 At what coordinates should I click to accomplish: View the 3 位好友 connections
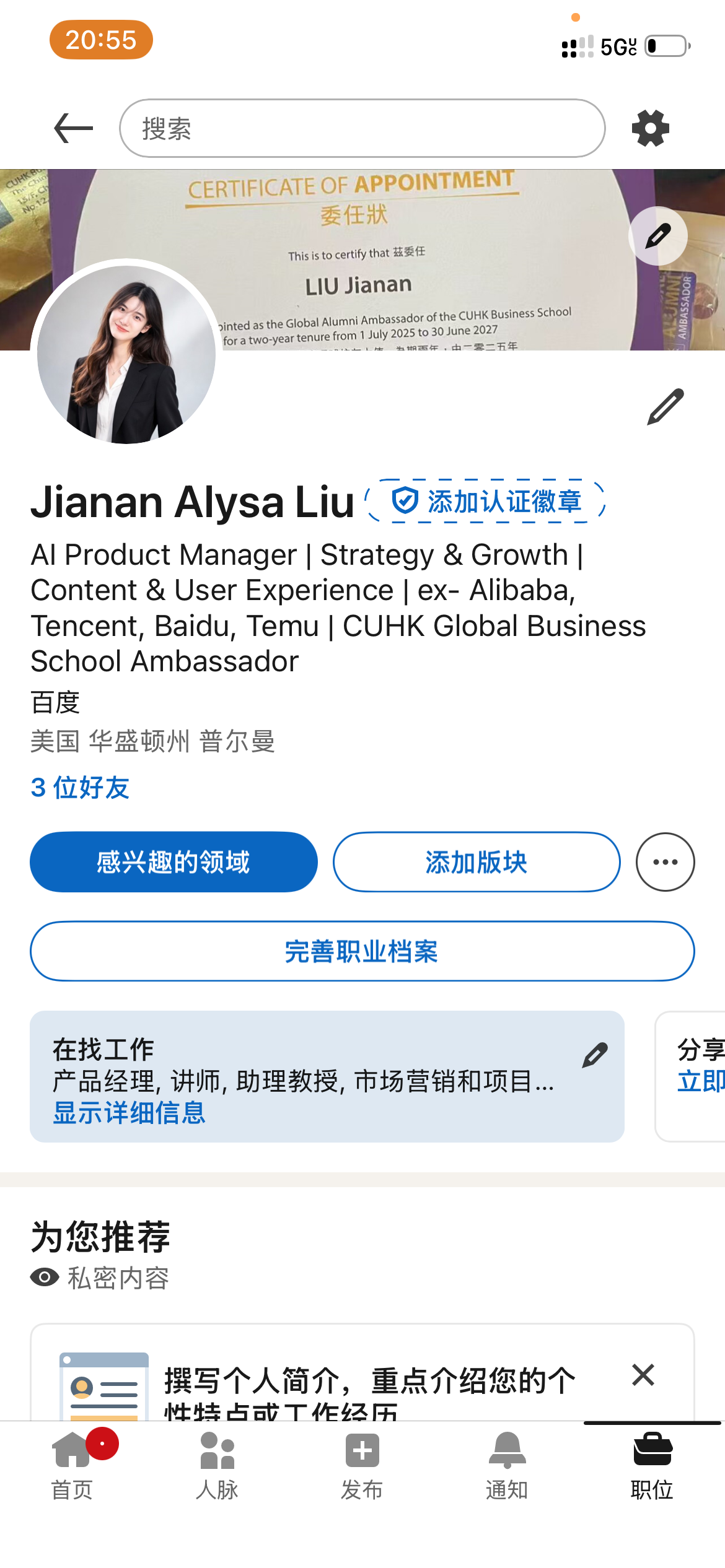pyautogui.click(x=80, y=788)
